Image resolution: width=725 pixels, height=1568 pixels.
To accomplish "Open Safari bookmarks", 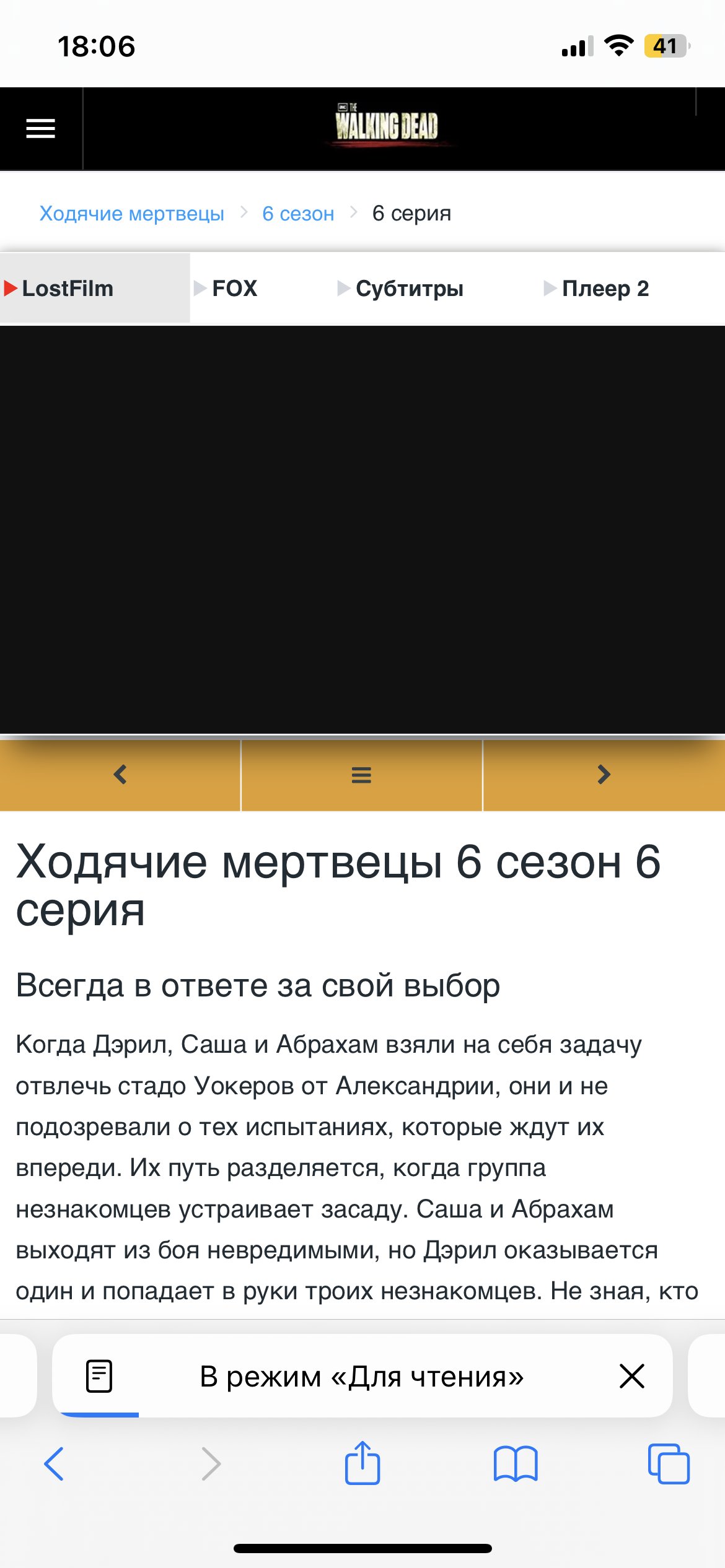I will click(x=516, y=1464).
